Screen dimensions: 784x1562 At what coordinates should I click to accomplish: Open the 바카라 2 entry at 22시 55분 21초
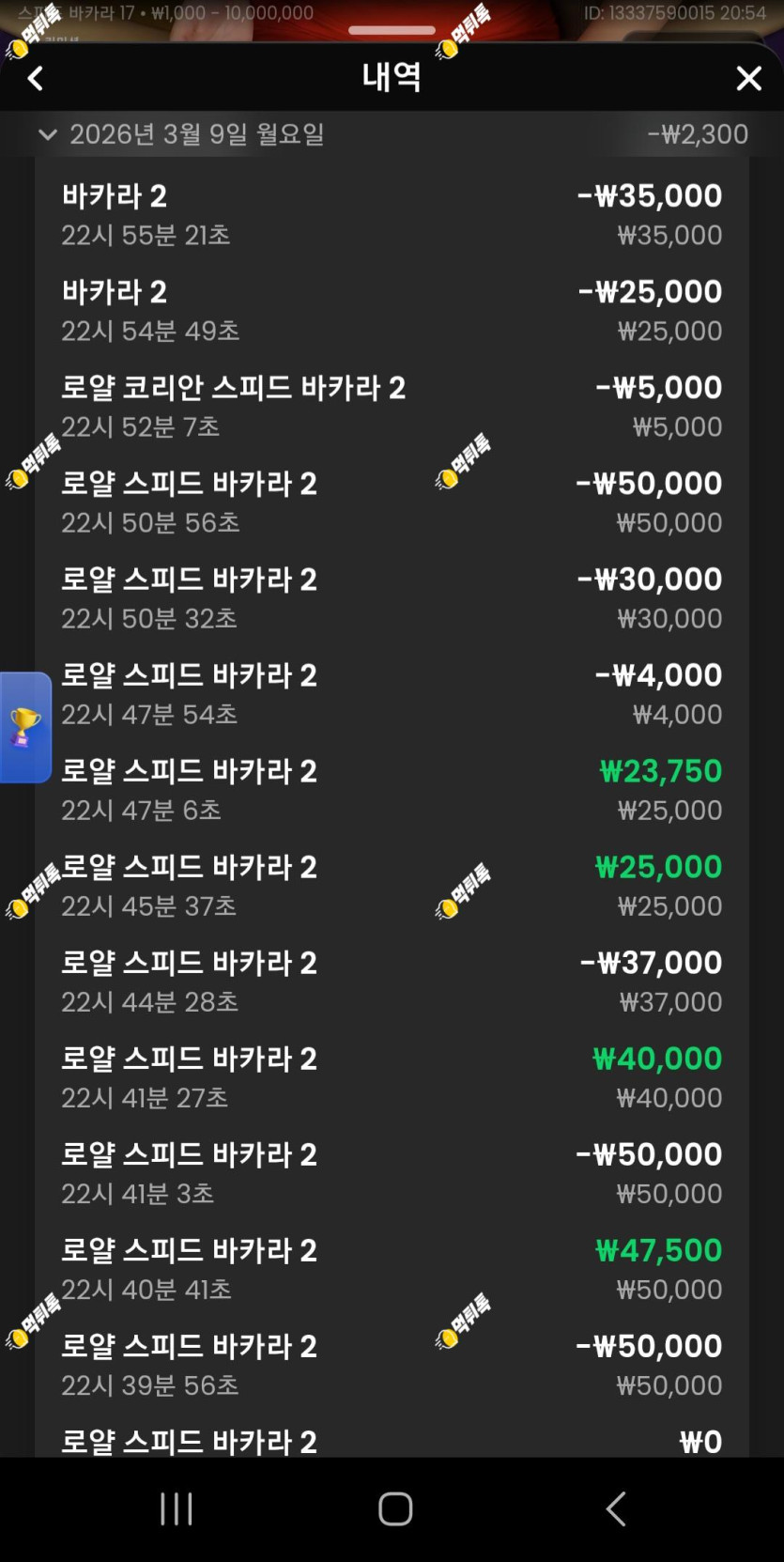[x=392, y=214]
